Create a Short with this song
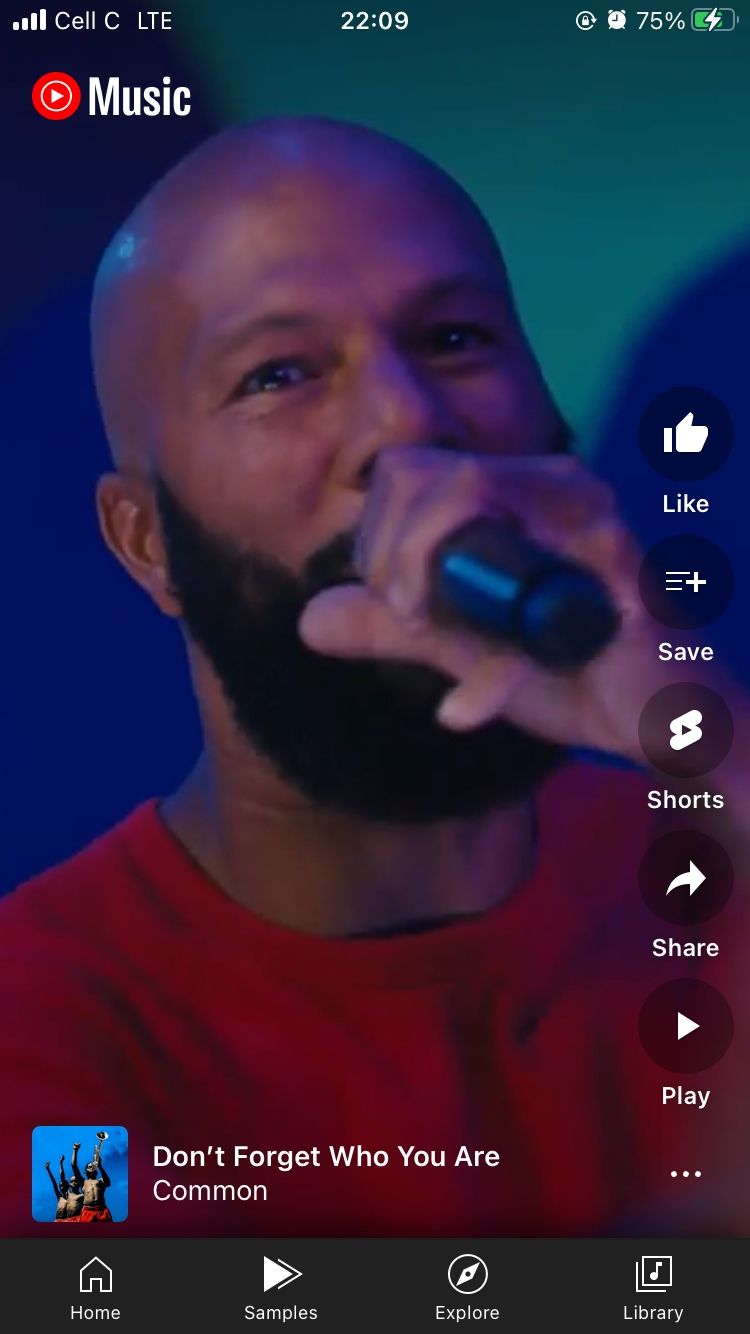 tap(685, 730)
